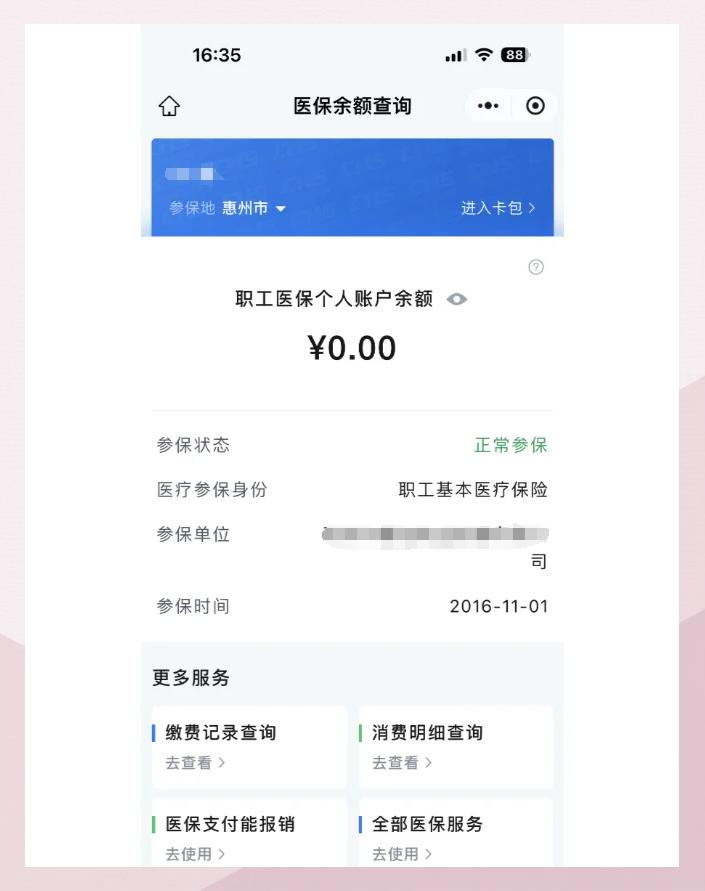Open 进入卡包
This screenshot has width=705, height=891.
(x=498, y=208)
